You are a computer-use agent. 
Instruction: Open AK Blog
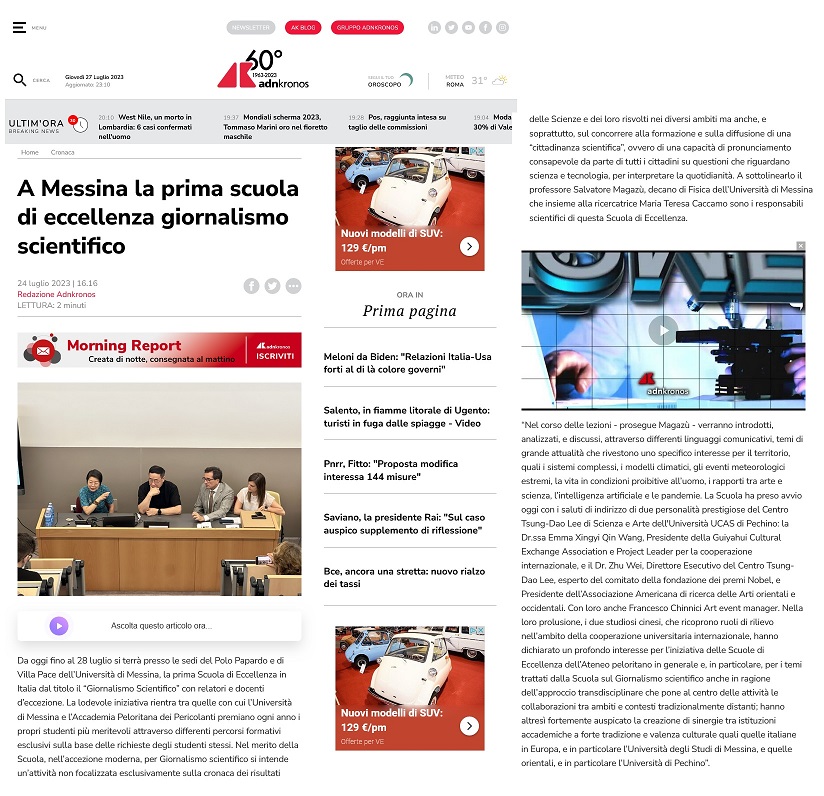point(302,28)
